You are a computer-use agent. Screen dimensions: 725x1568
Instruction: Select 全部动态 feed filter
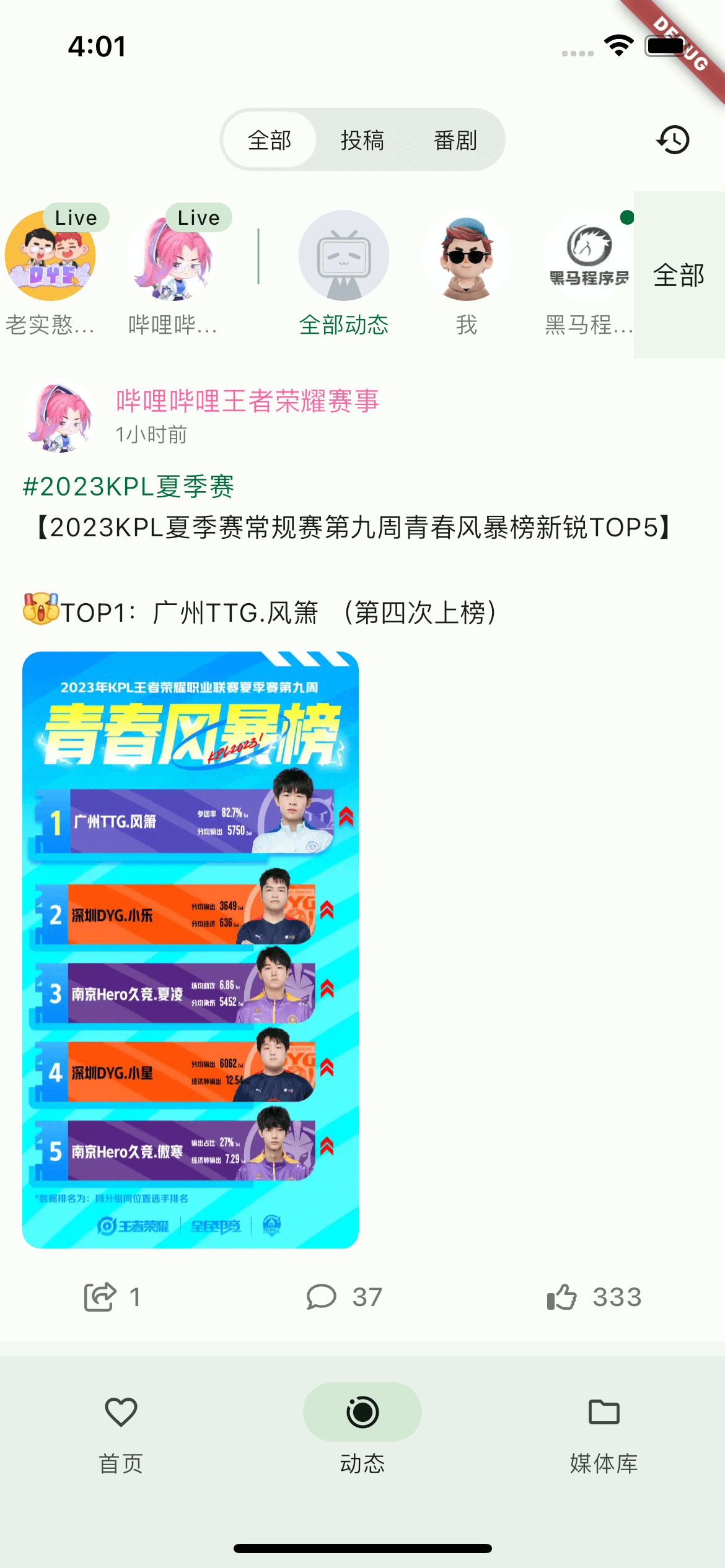[x=344, y=256]
